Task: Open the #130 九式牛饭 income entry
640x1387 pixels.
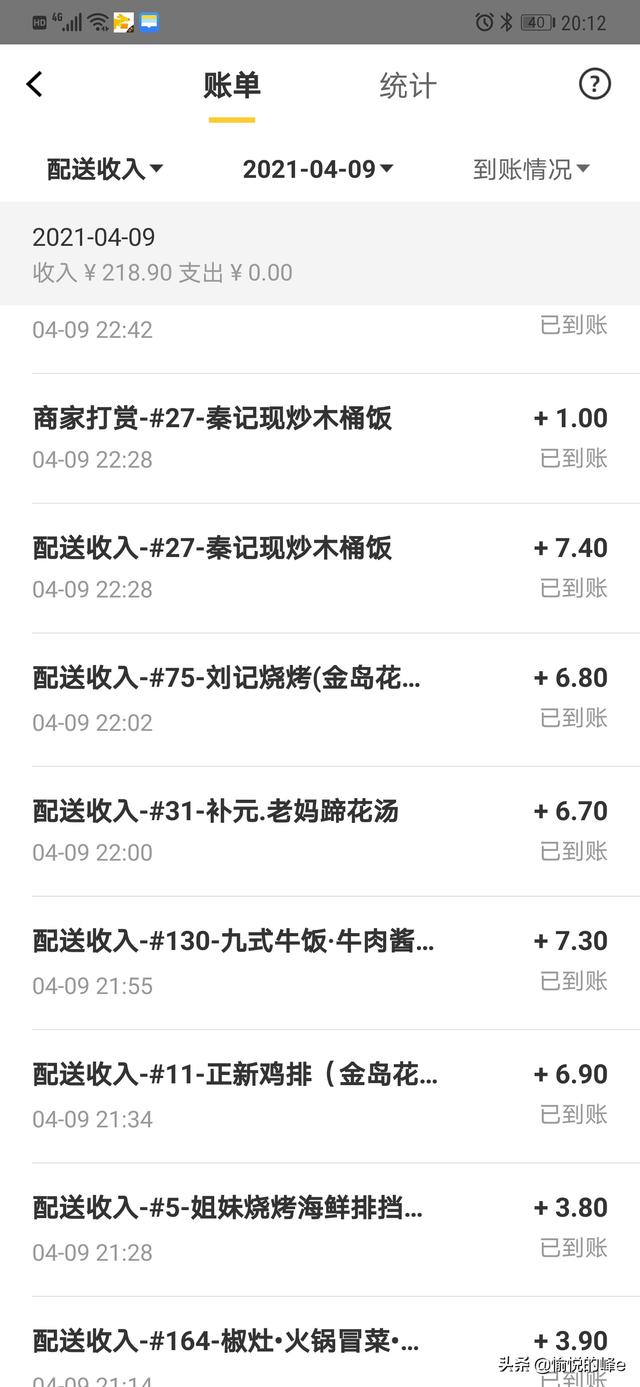Action: click(320, 963)
